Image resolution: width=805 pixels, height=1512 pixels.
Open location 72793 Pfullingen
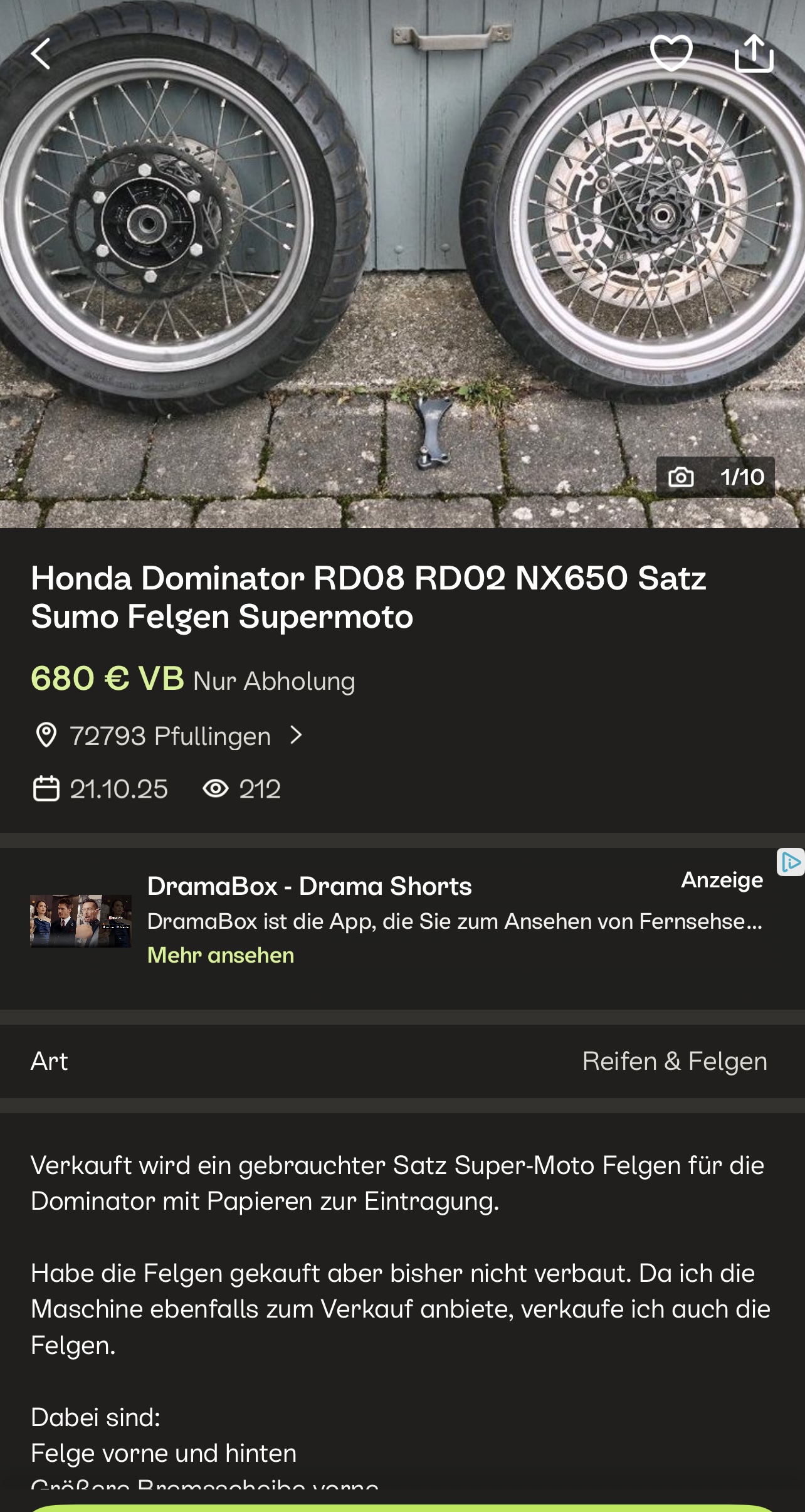pyautogui.click(x=169, y=736)
